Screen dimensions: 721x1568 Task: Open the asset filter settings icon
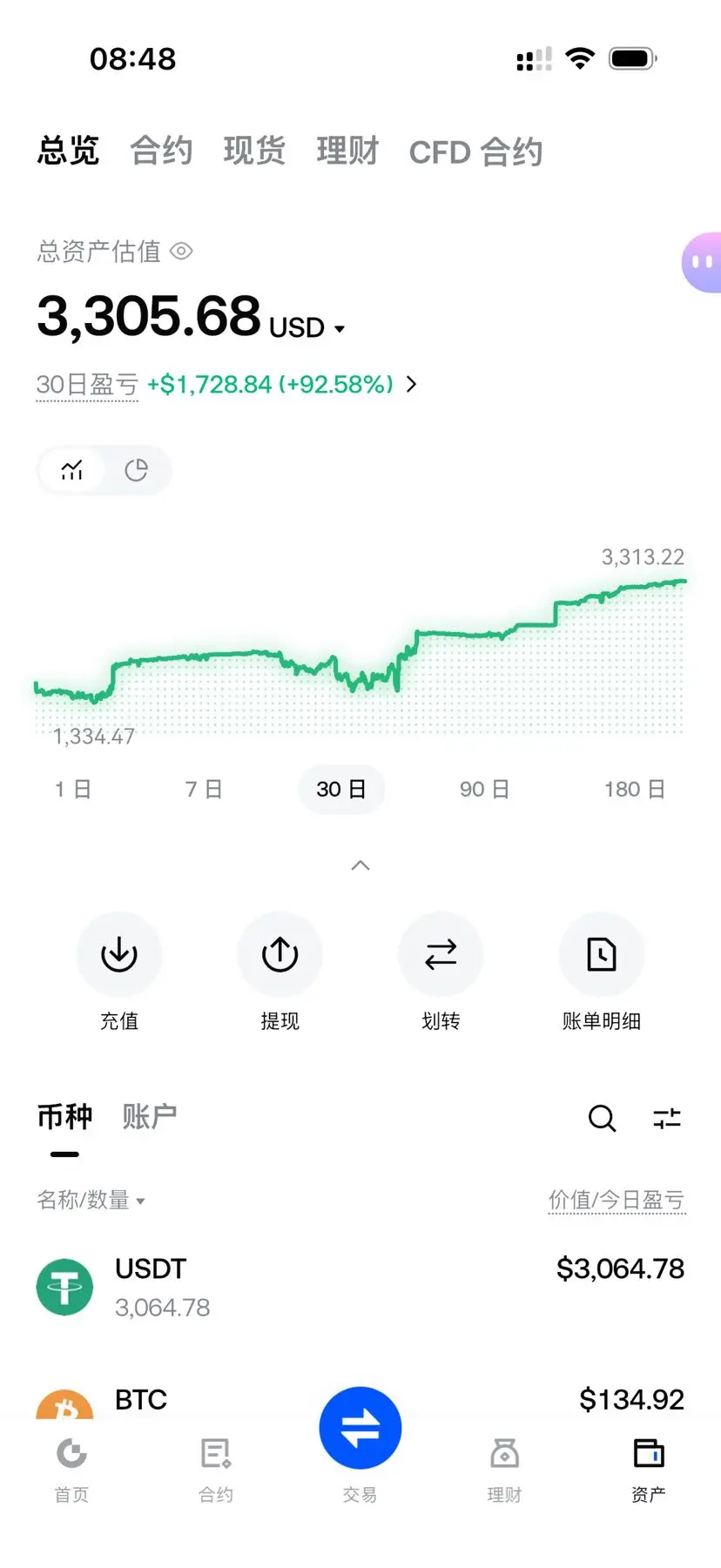pyautogui.click(x=667, y=1118)
